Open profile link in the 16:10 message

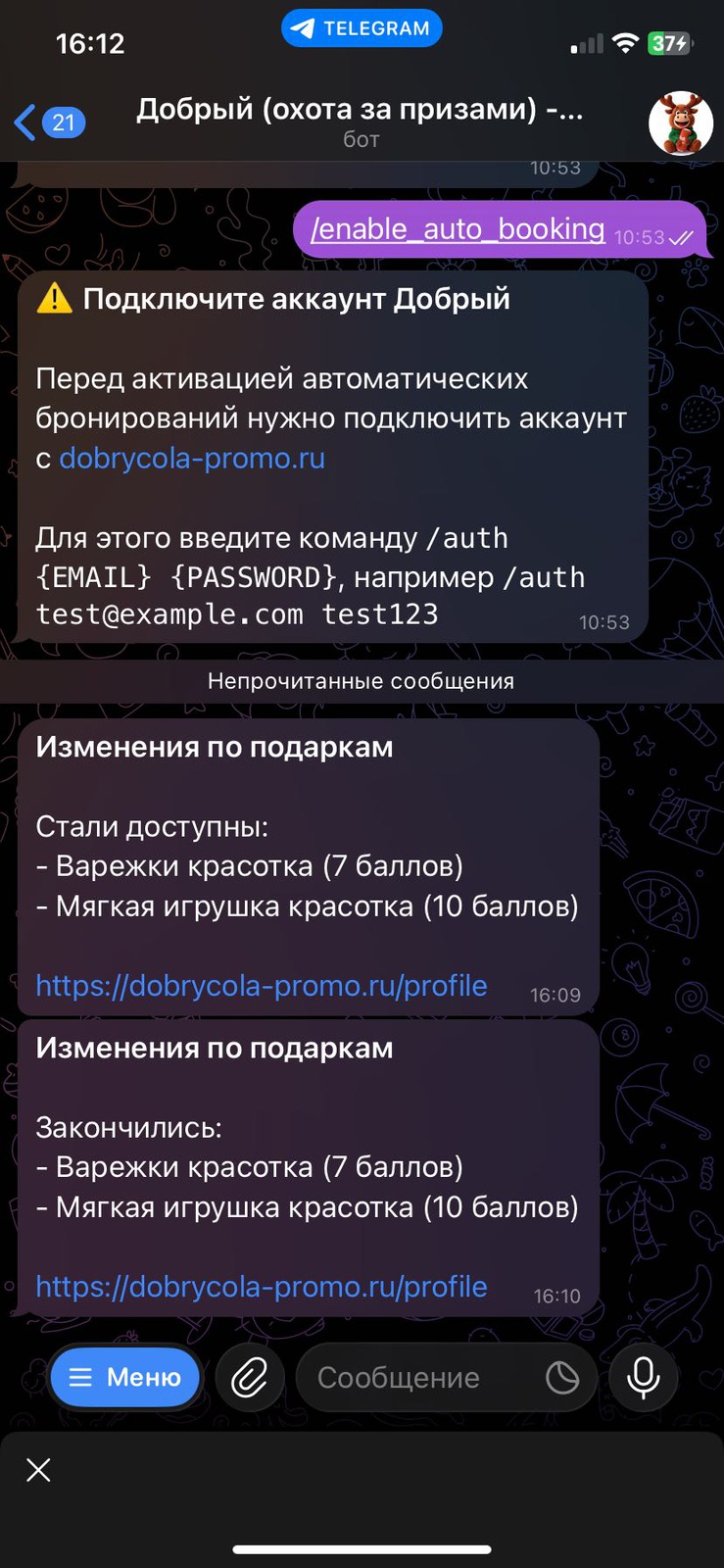click(x=262, y=1287)
